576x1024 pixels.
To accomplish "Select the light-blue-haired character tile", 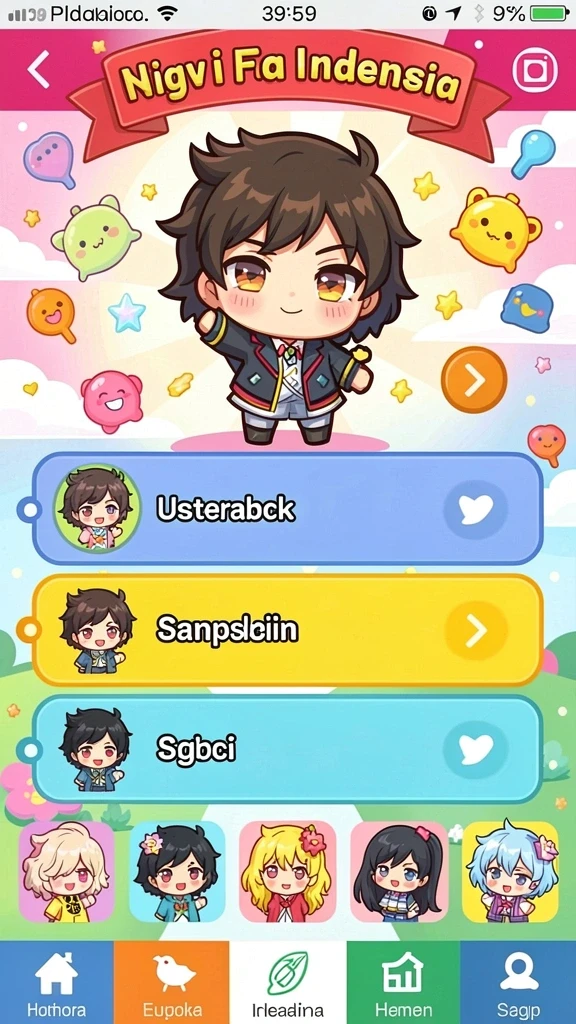I will [x=510, y=871].
